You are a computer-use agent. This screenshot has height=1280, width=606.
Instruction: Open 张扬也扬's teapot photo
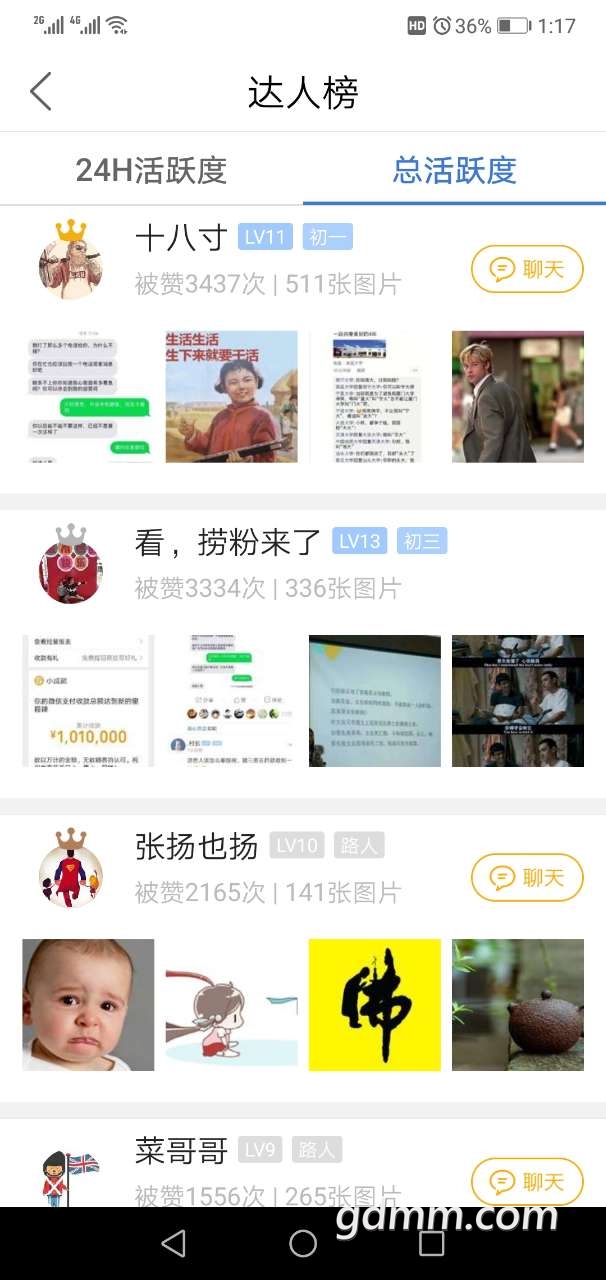coord(518,1005)
